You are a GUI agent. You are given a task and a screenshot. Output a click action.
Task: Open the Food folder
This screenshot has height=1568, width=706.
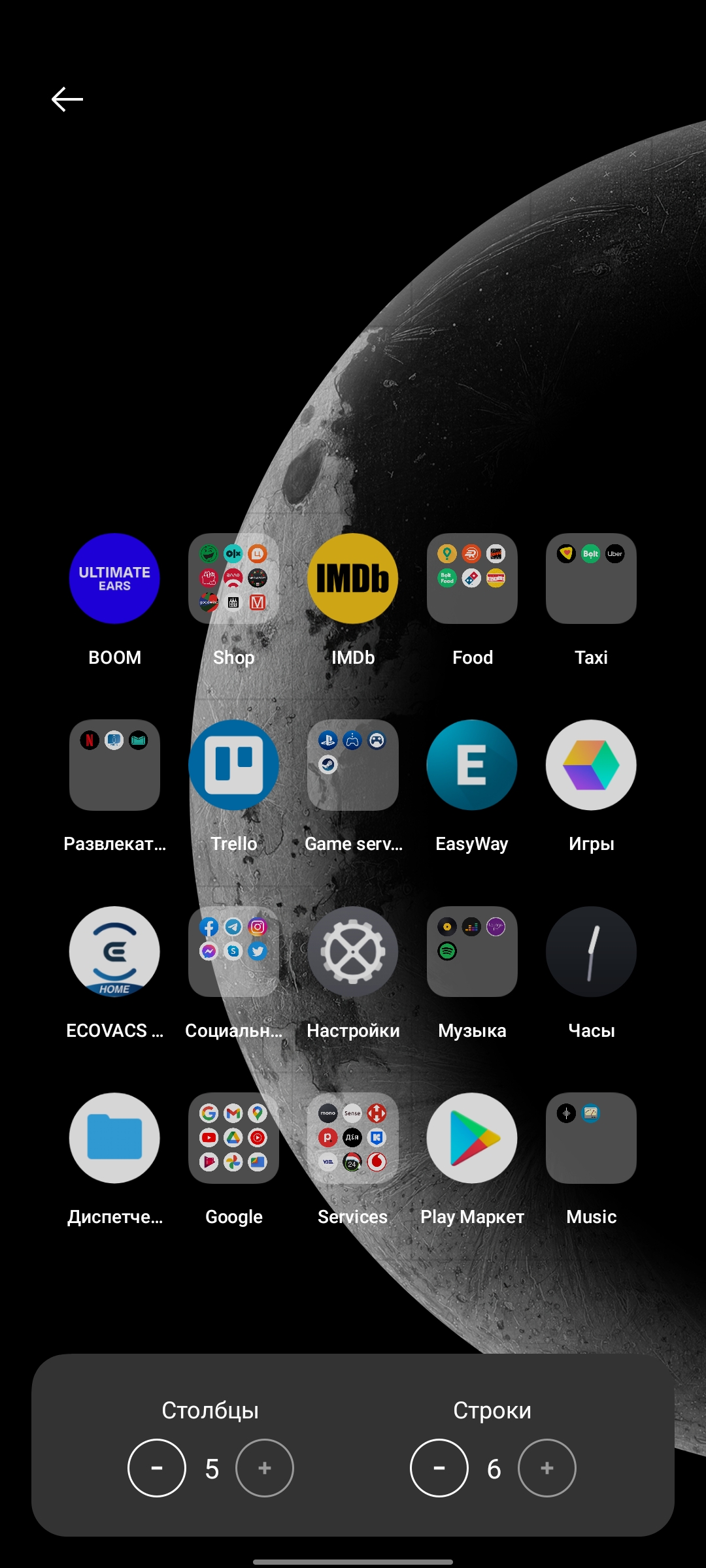pyautogui.click(x=472, y=579)
